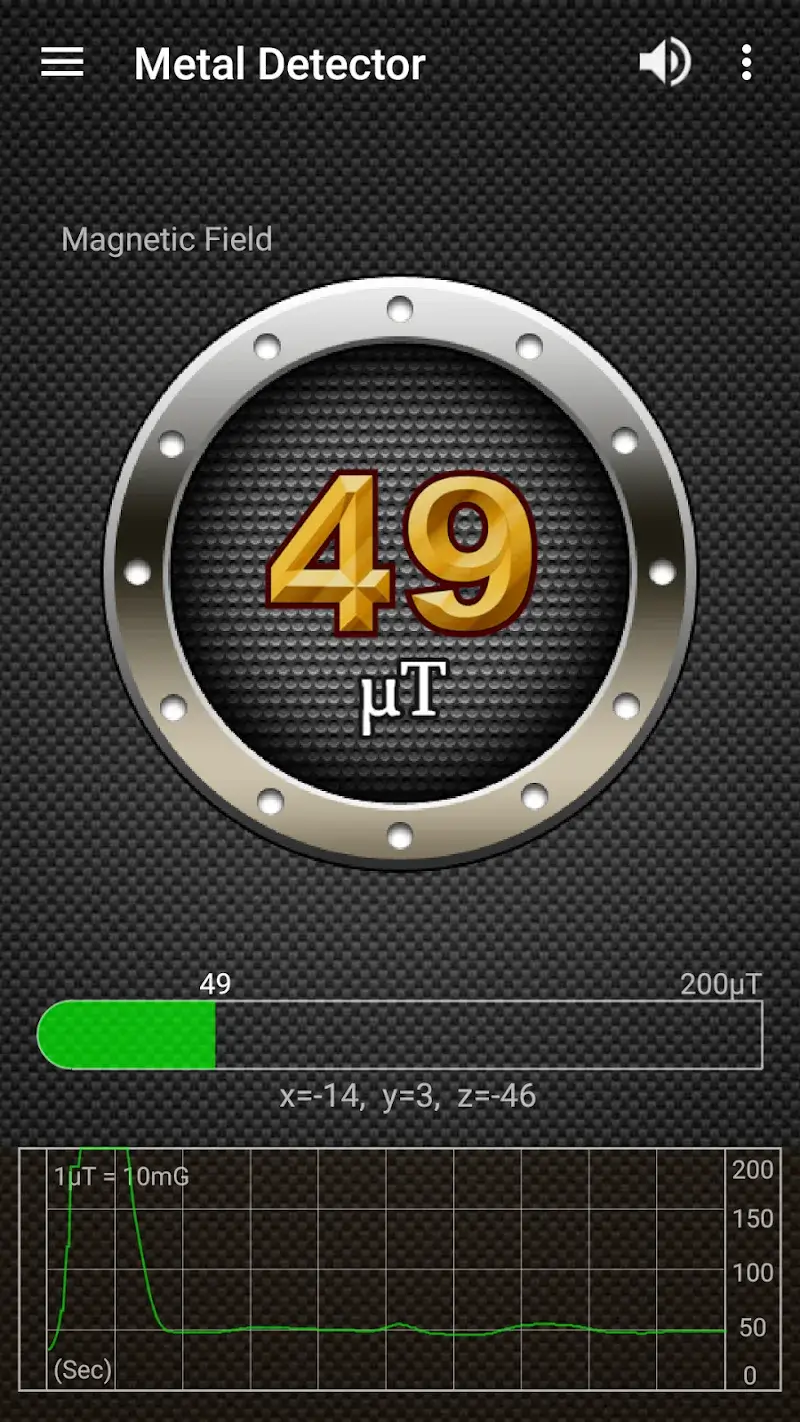Image resolution: width=800 pixels, height=1422 pixels.
Task: Select the Metal Detector title
Action: [280, 64]
